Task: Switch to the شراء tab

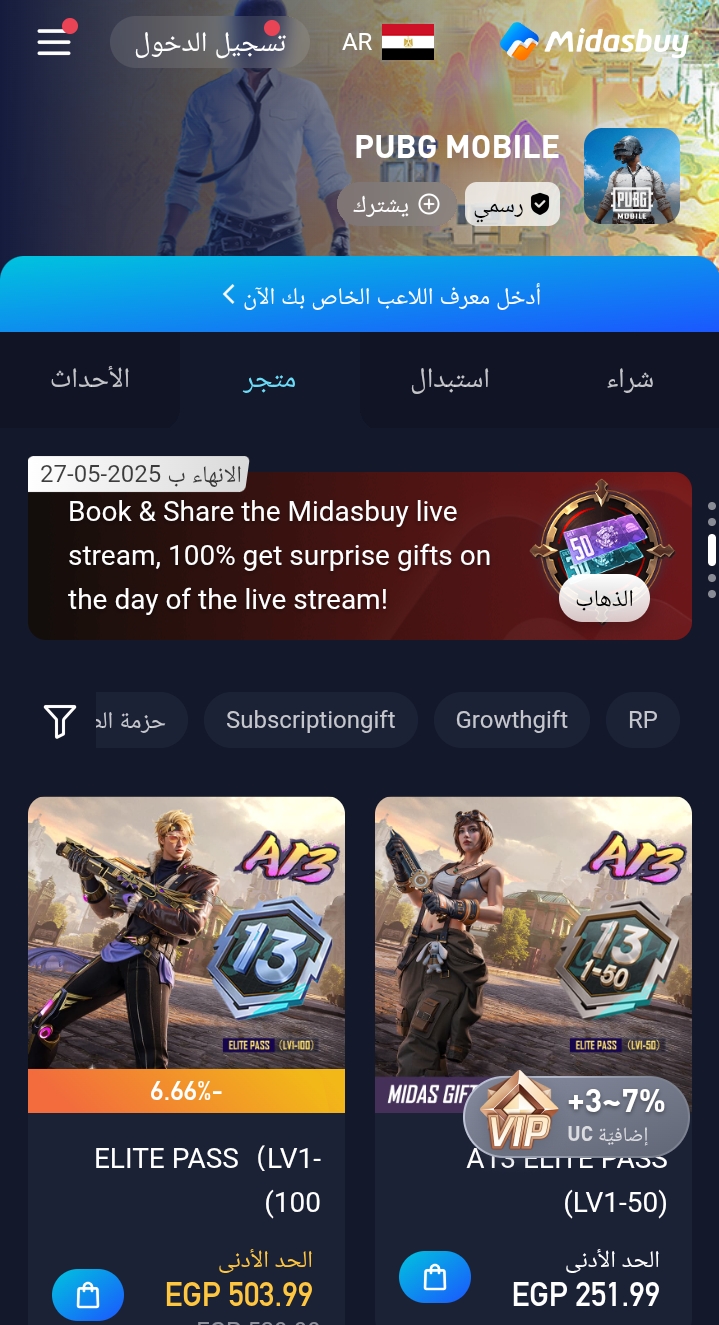Action: pos(629,380)
